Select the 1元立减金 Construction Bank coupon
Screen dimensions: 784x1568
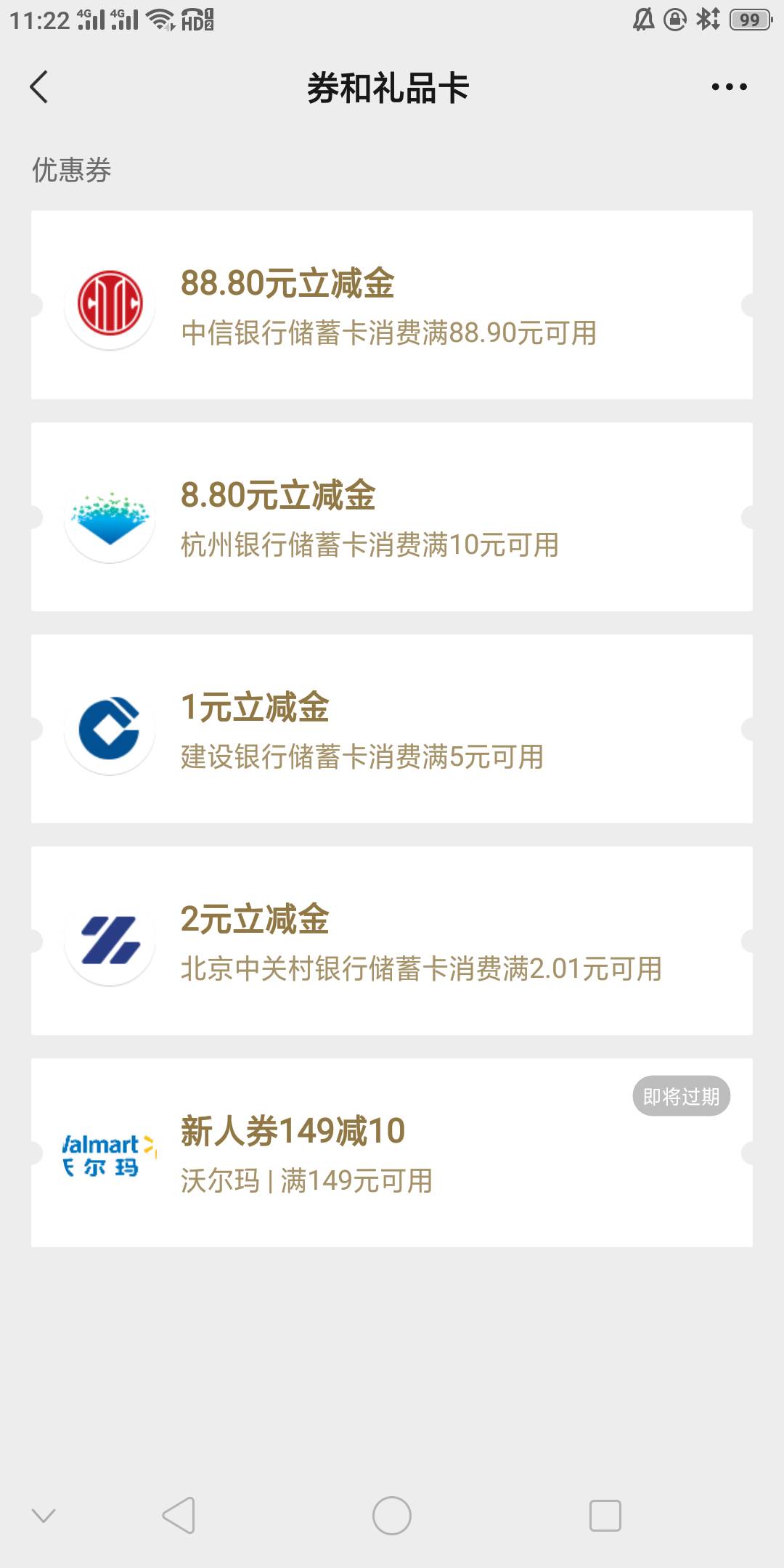coord(392,729)
